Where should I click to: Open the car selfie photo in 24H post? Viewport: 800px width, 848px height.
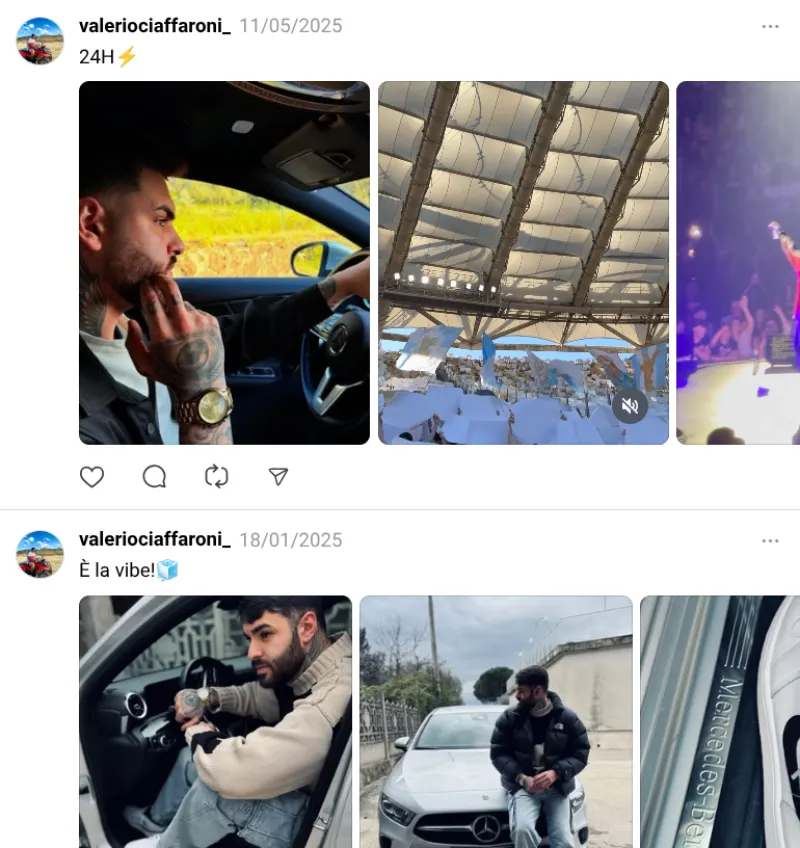(224, 262)
